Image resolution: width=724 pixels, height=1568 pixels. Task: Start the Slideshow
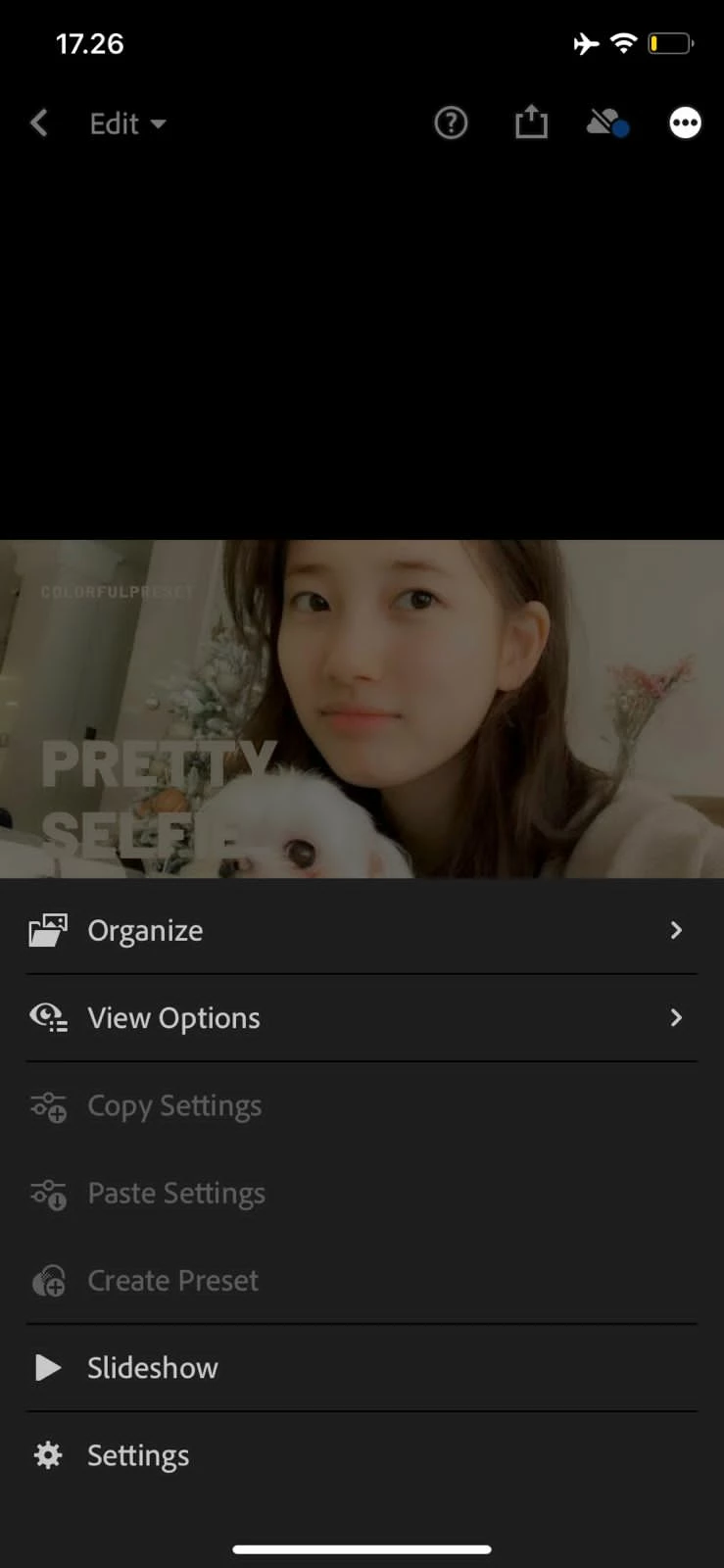point(152,1368)
